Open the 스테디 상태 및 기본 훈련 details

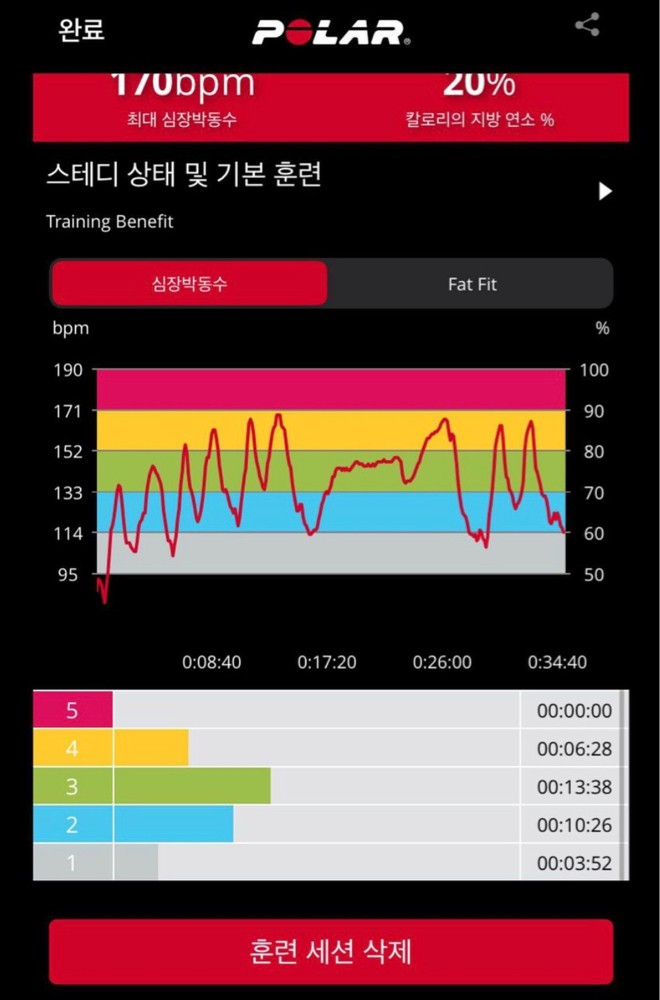click(x=604, y=191)
